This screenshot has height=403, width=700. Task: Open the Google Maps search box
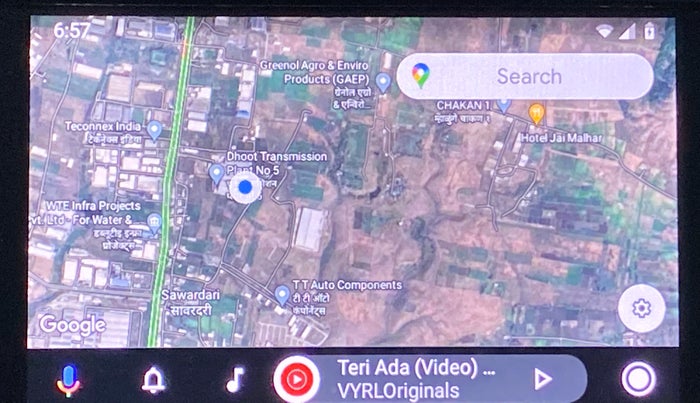[x=525, y=76]
